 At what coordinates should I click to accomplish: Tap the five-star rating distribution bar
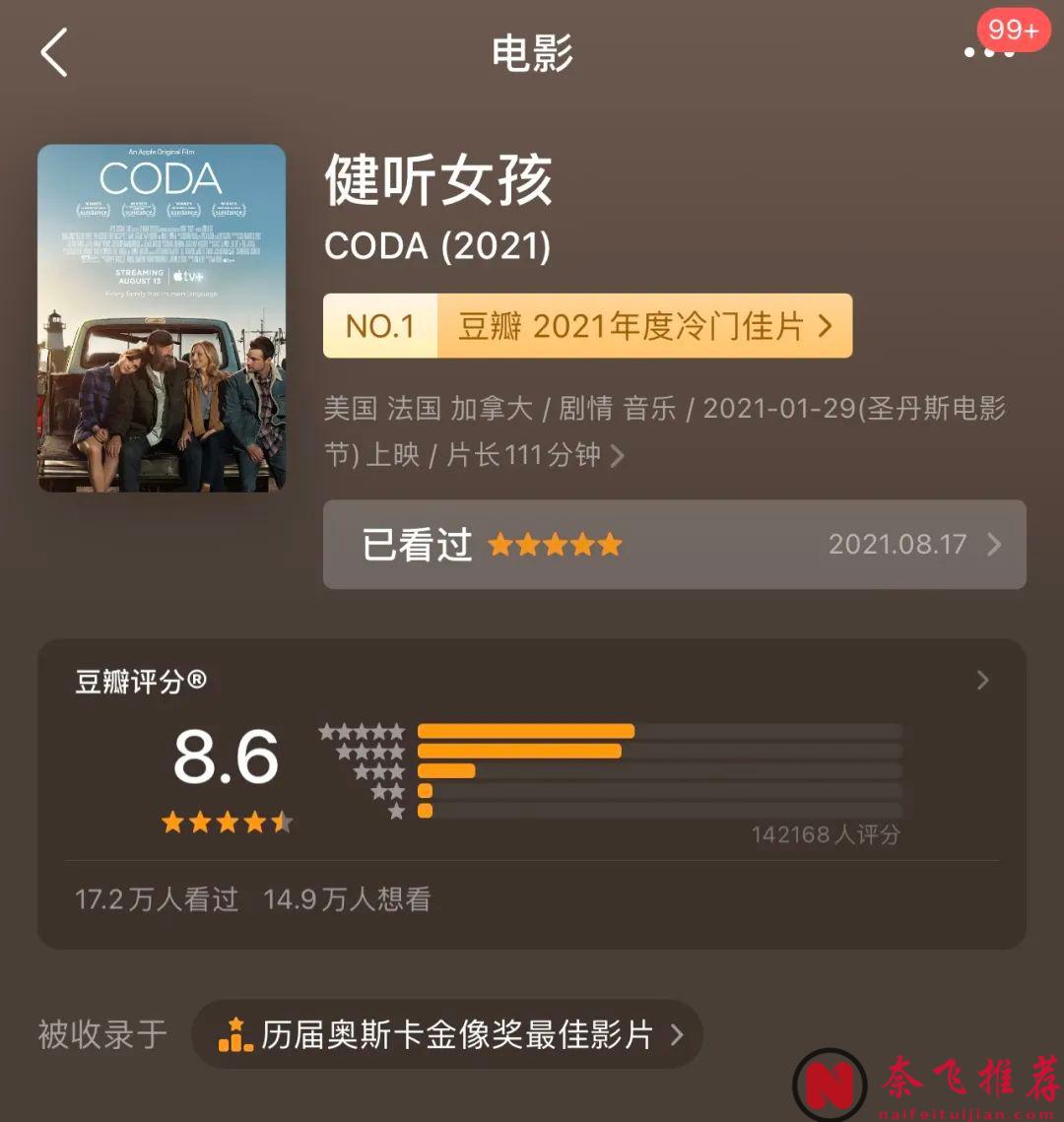tap(526, 731)
